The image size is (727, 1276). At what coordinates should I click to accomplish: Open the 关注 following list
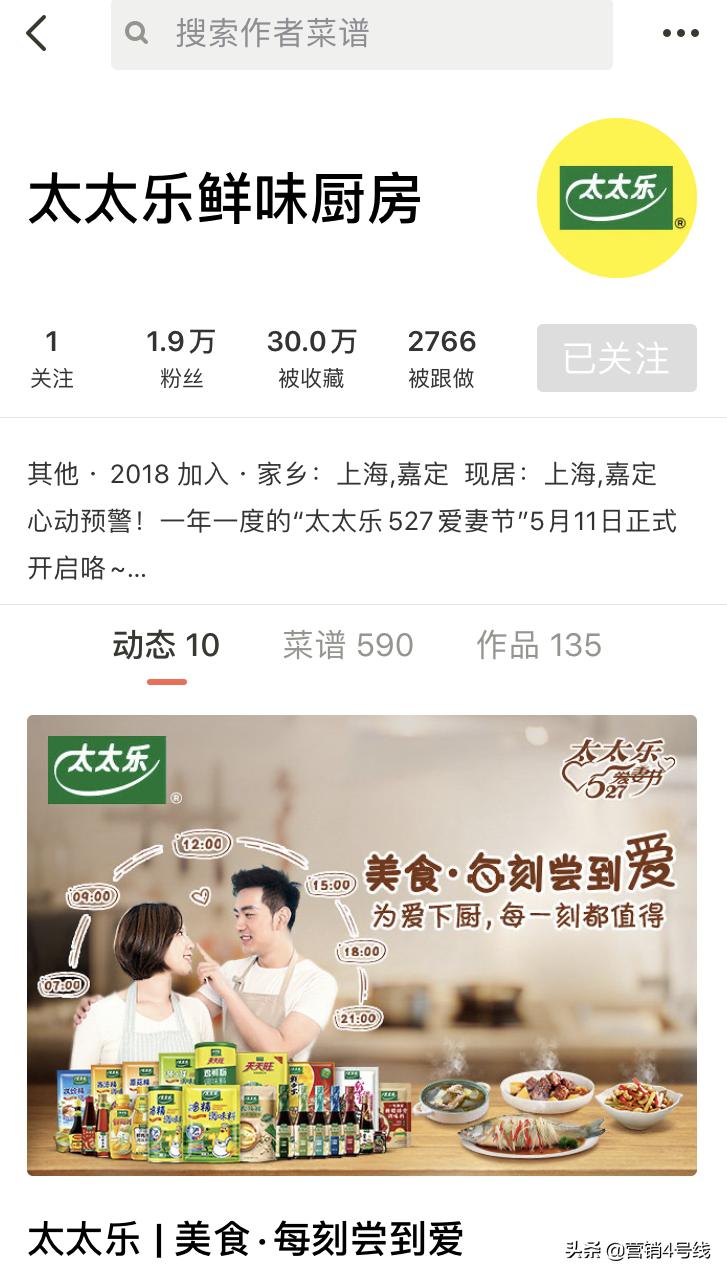[52, 358]
